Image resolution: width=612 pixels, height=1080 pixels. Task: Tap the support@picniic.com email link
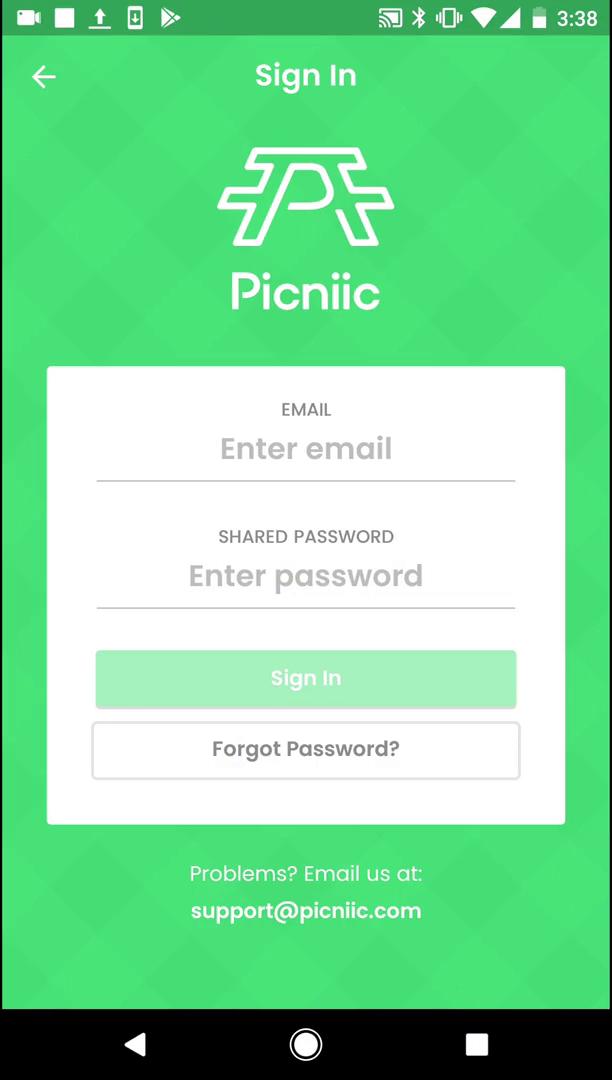click(306, 911)
